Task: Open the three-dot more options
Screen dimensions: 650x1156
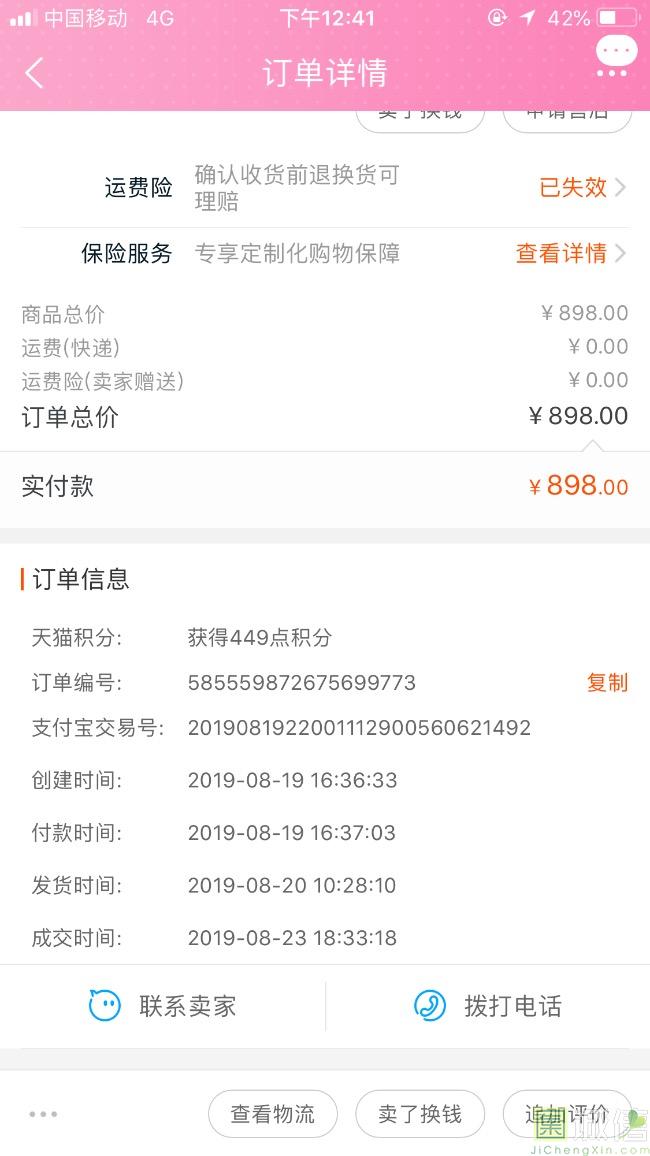Action: 43,1114
